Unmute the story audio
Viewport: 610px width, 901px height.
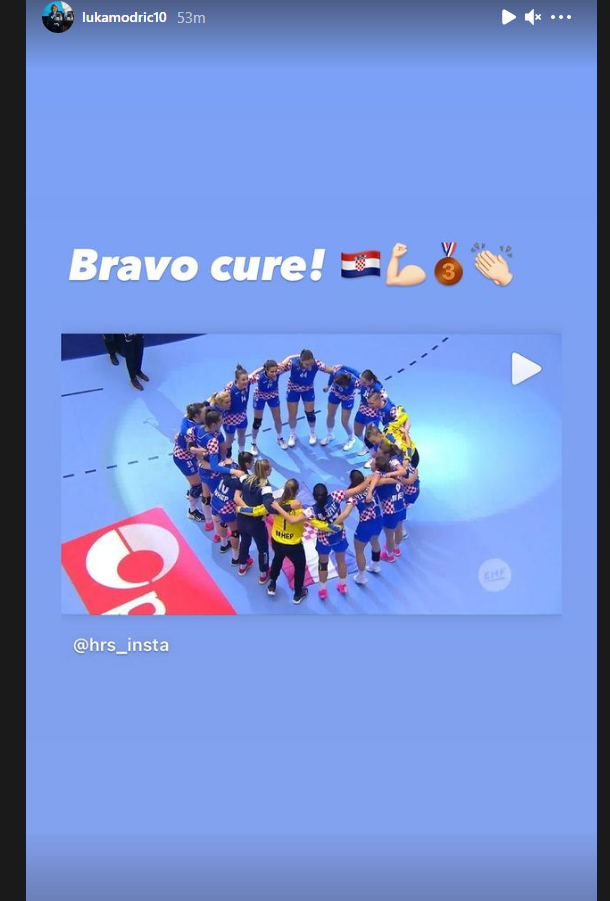tap(533, 17)
